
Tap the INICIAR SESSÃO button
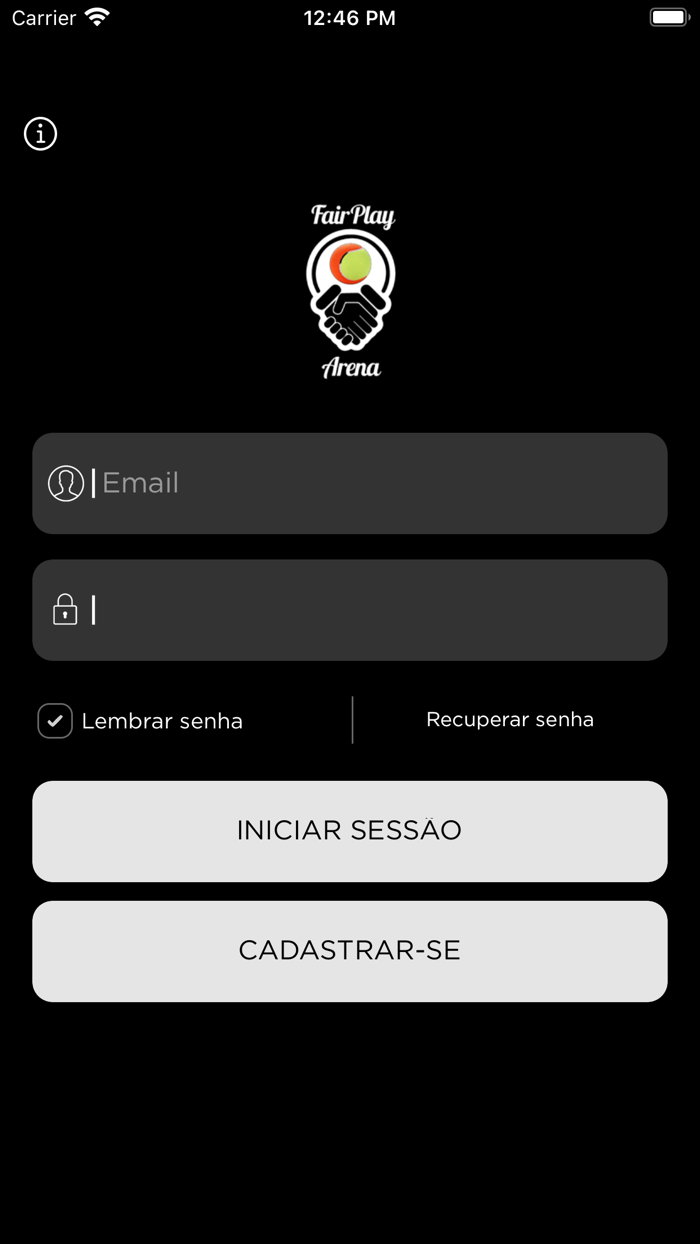(350, 831)
